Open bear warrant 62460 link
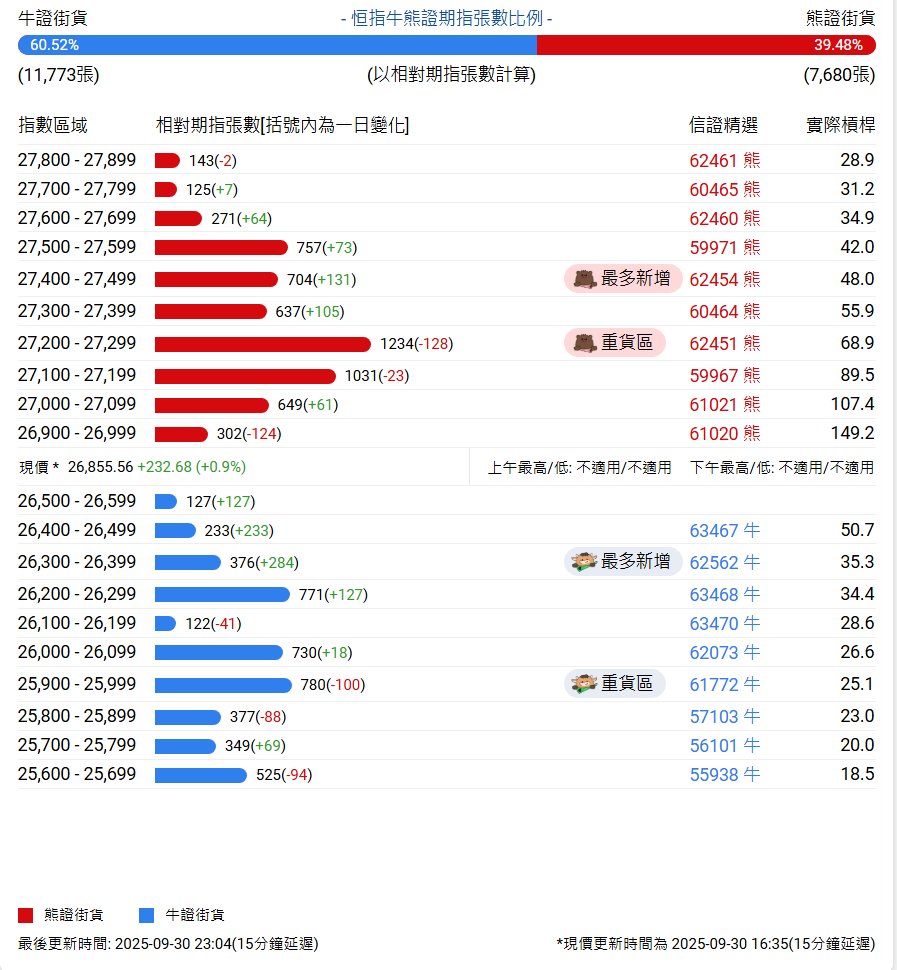 point(724,218)
